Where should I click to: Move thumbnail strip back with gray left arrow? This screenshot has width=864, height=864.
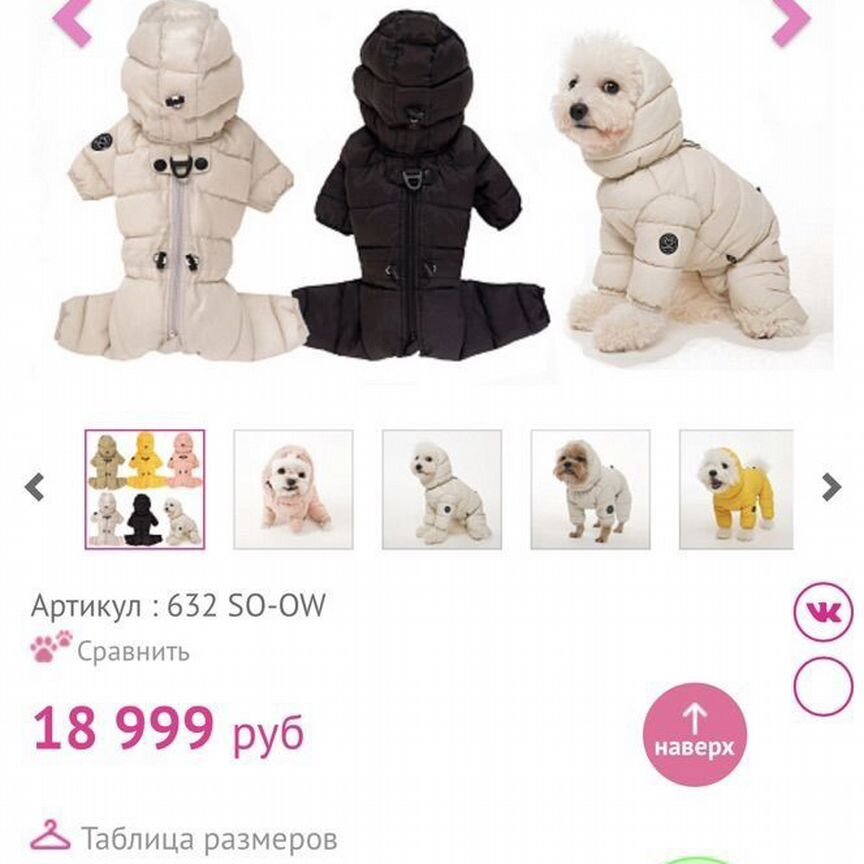(35, 488)
